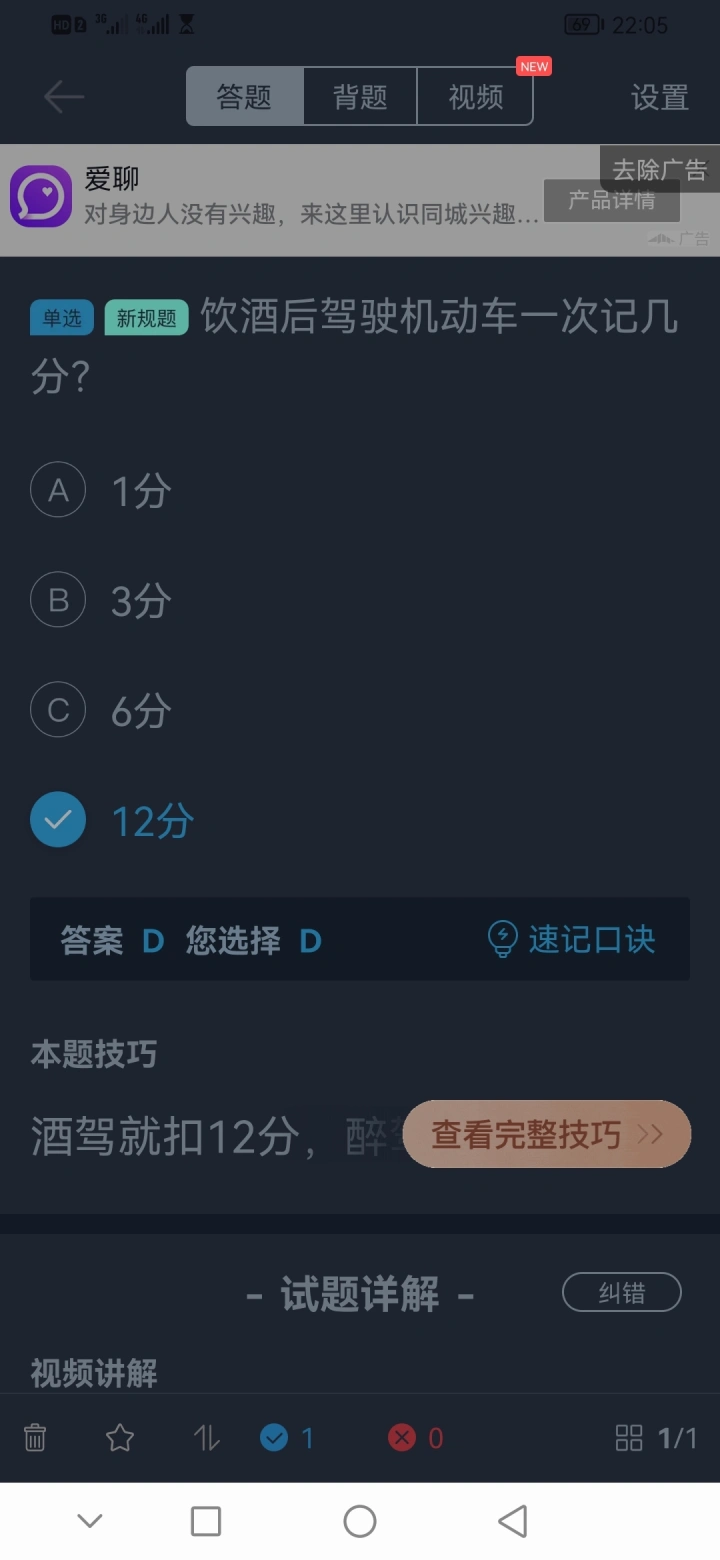
Task: Choose option C, 6分
Action: [102, 710]
